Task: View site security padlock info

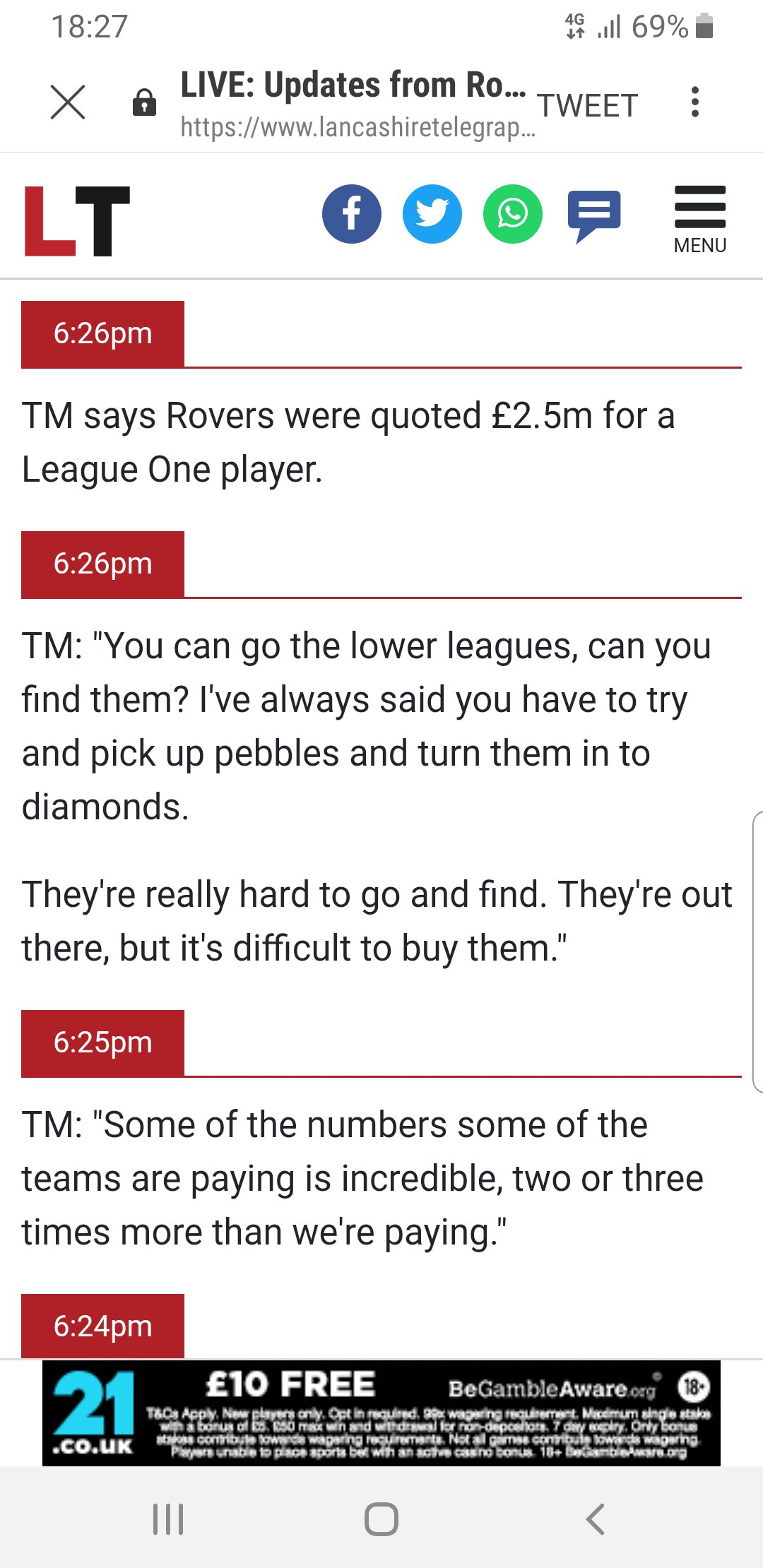Action: coord(145,102)
